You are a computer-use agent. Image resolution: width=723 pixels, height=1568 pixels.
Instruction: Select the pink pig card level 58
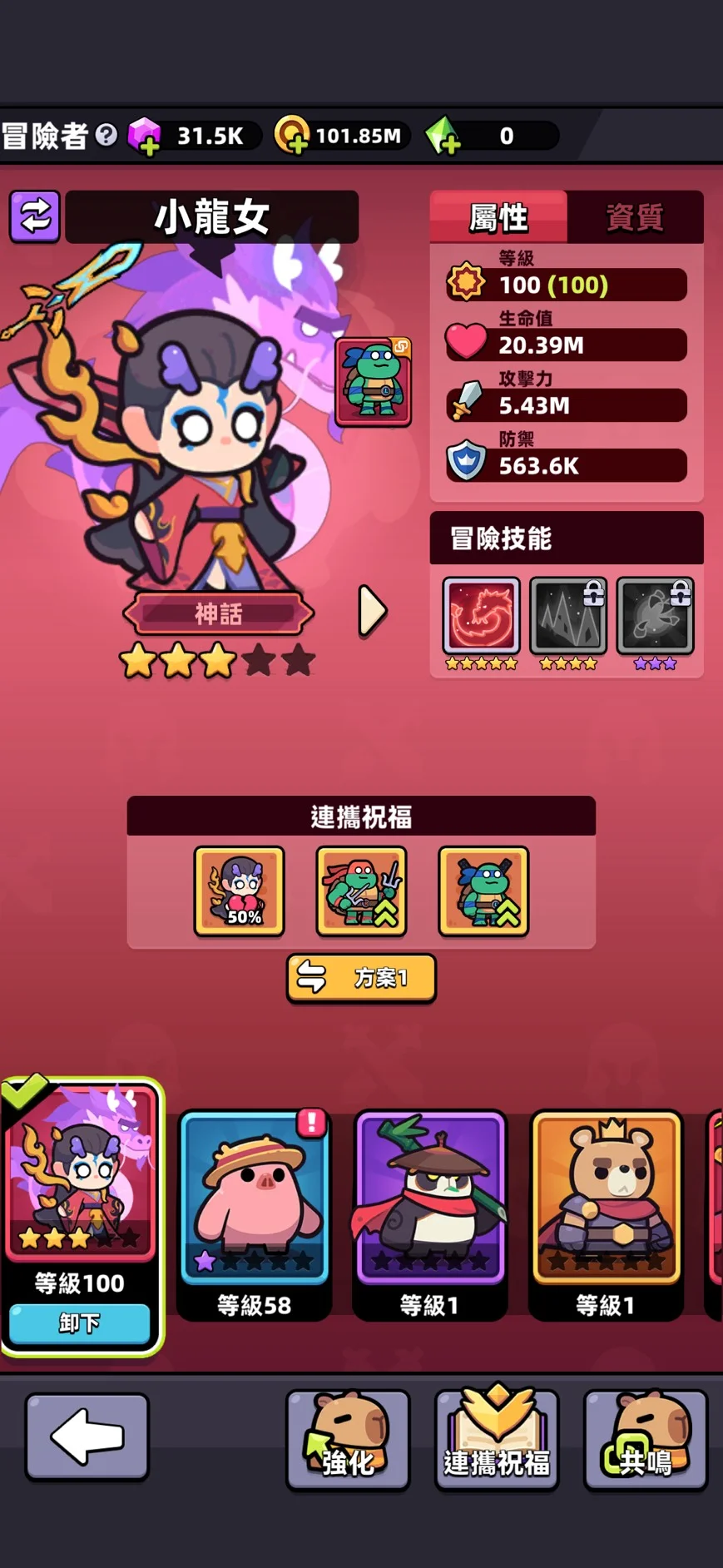255,1214
